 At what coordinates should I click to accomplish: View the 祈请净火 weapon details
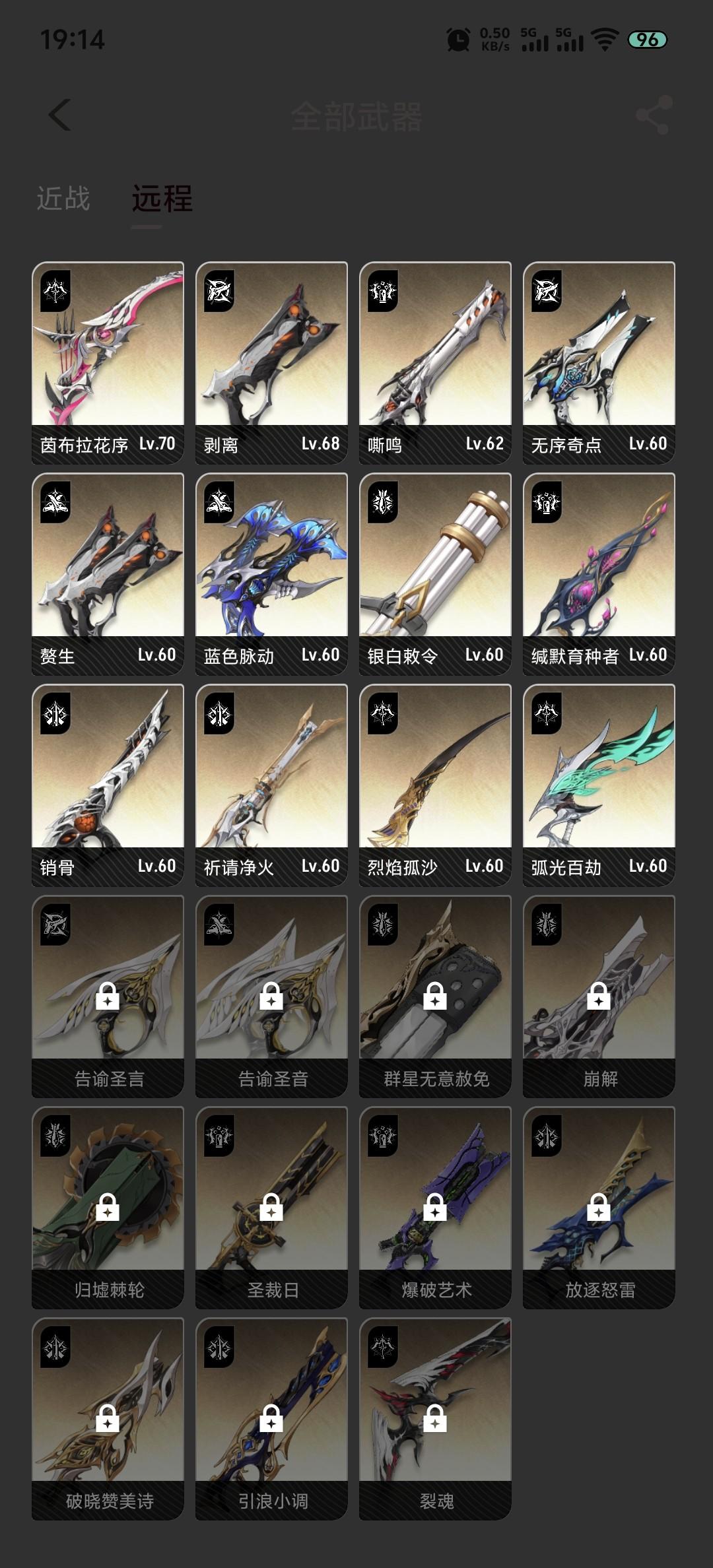click(x=271, y=785)
